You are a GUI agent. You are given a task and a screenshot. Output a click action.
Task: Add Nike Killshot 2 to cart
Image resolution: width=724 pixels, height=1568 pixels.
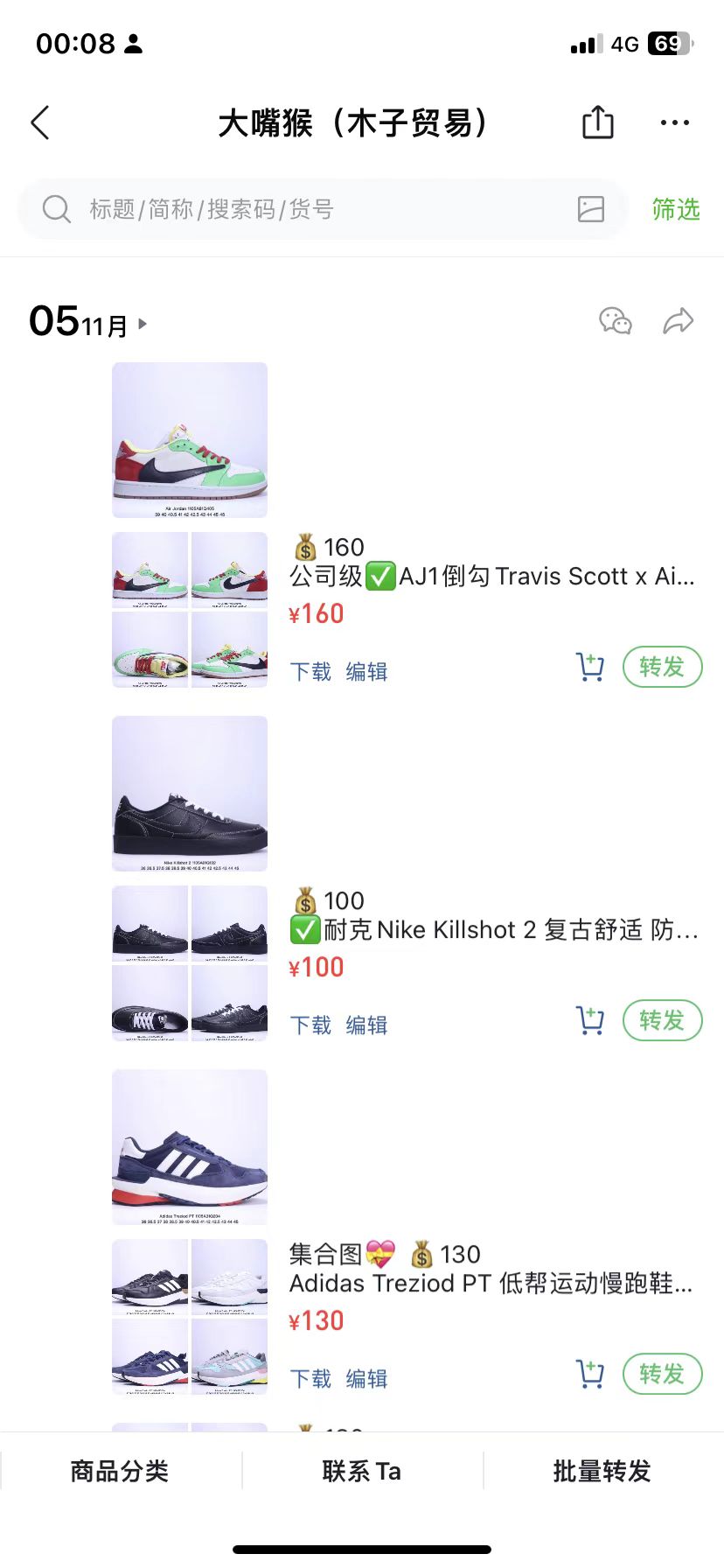tap(590, 1021)
